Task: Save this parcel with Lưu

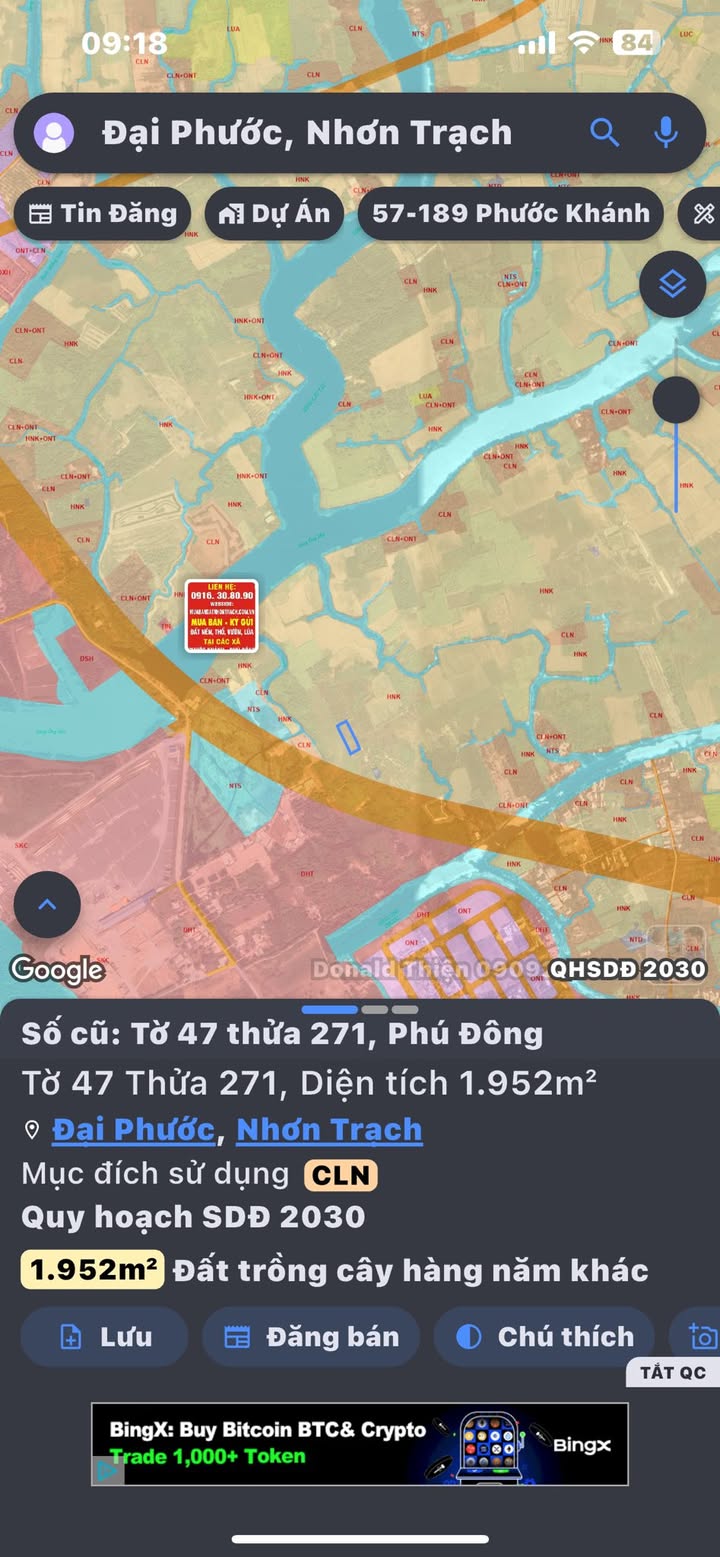Action: click(x=104, y=1337)
